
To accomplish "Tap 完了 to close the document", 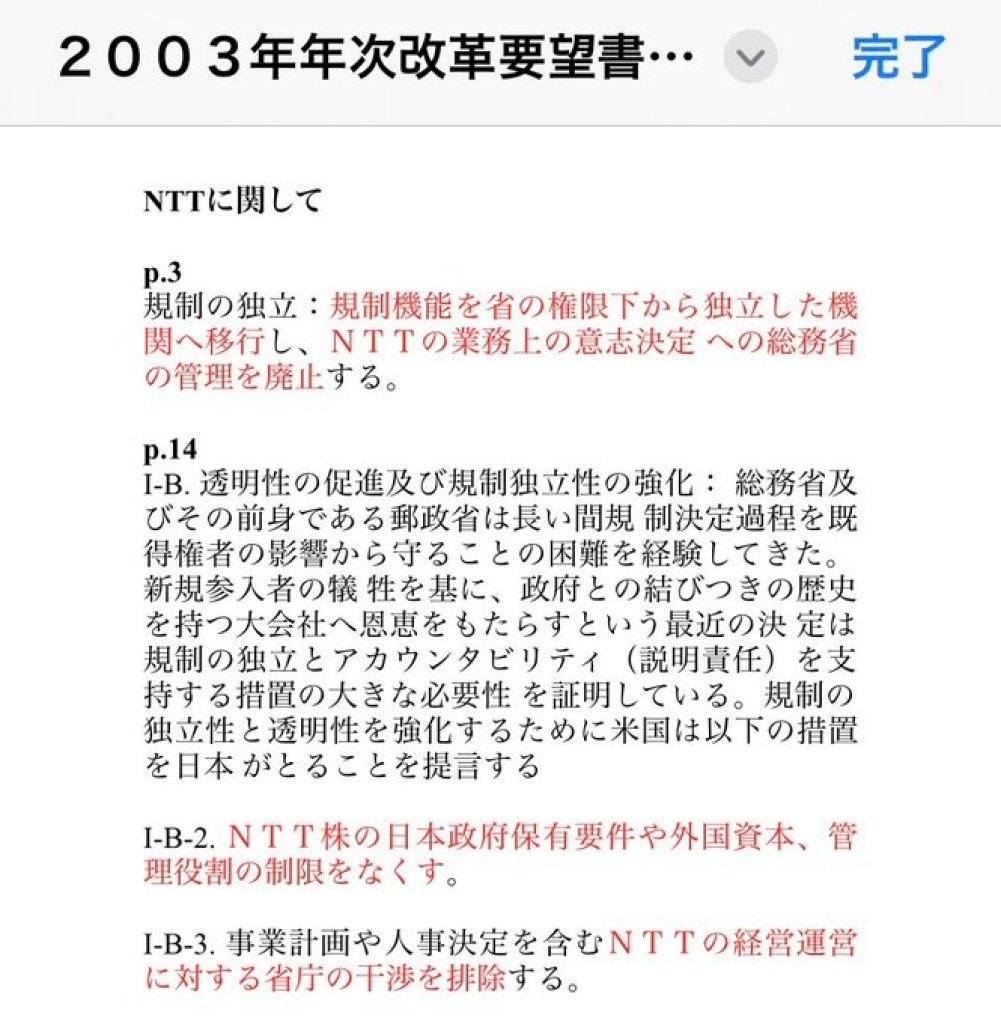I will pos(898,57).
